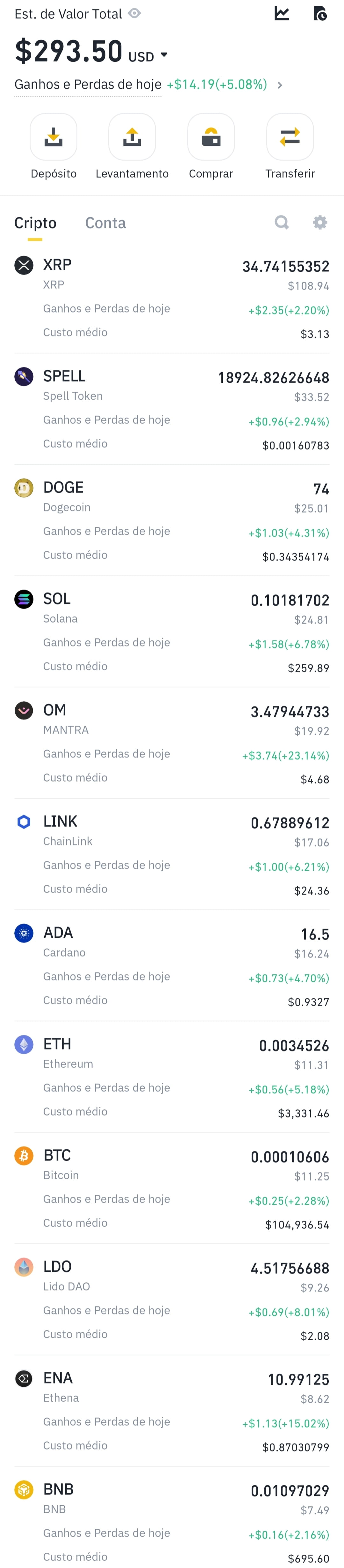Change the USD currency dropdown
344x1568 pixels.
click(147, 56)
